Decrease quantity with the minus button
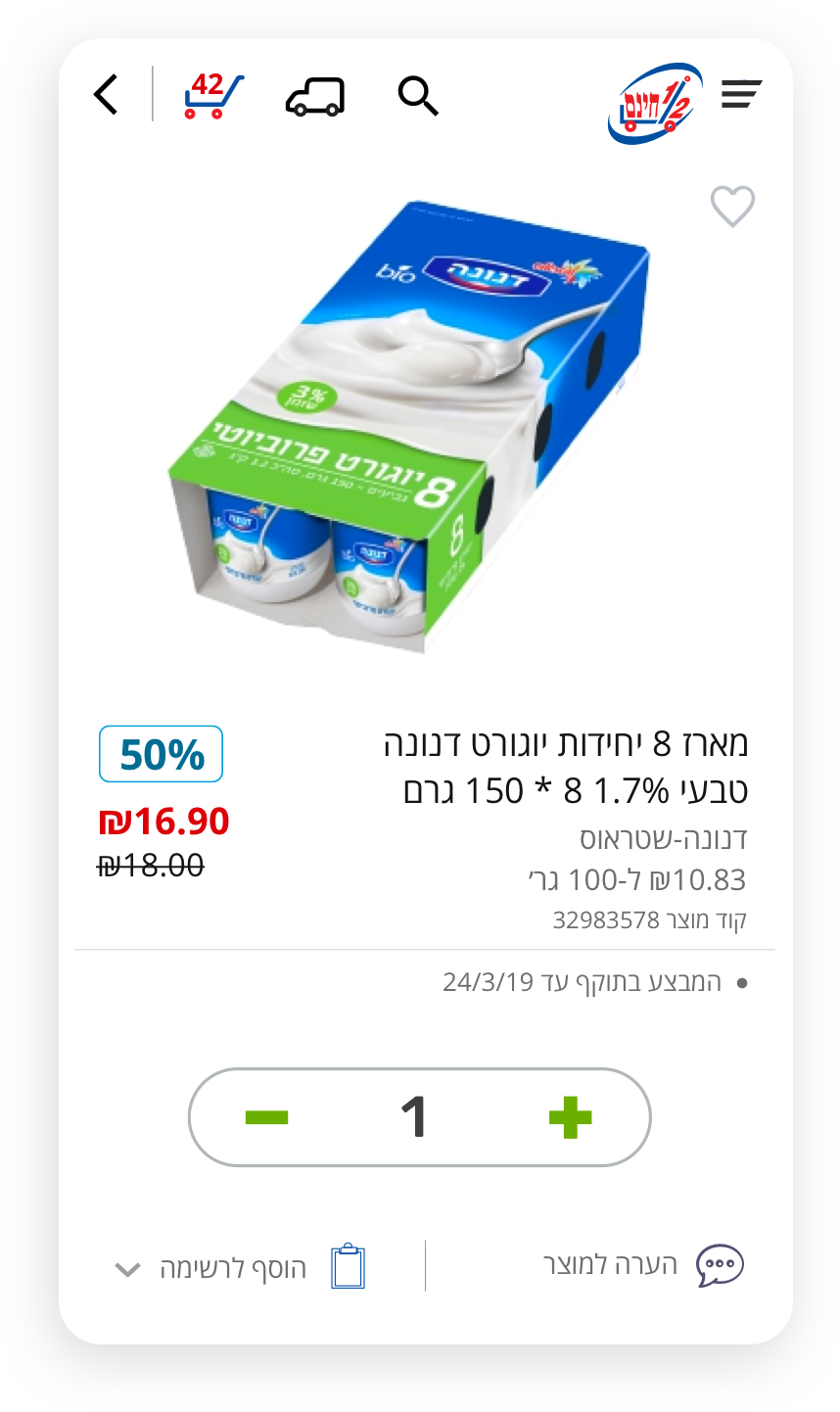Image resolution: width=840 pixels, height=1412 pixels. click(266, 1117)
